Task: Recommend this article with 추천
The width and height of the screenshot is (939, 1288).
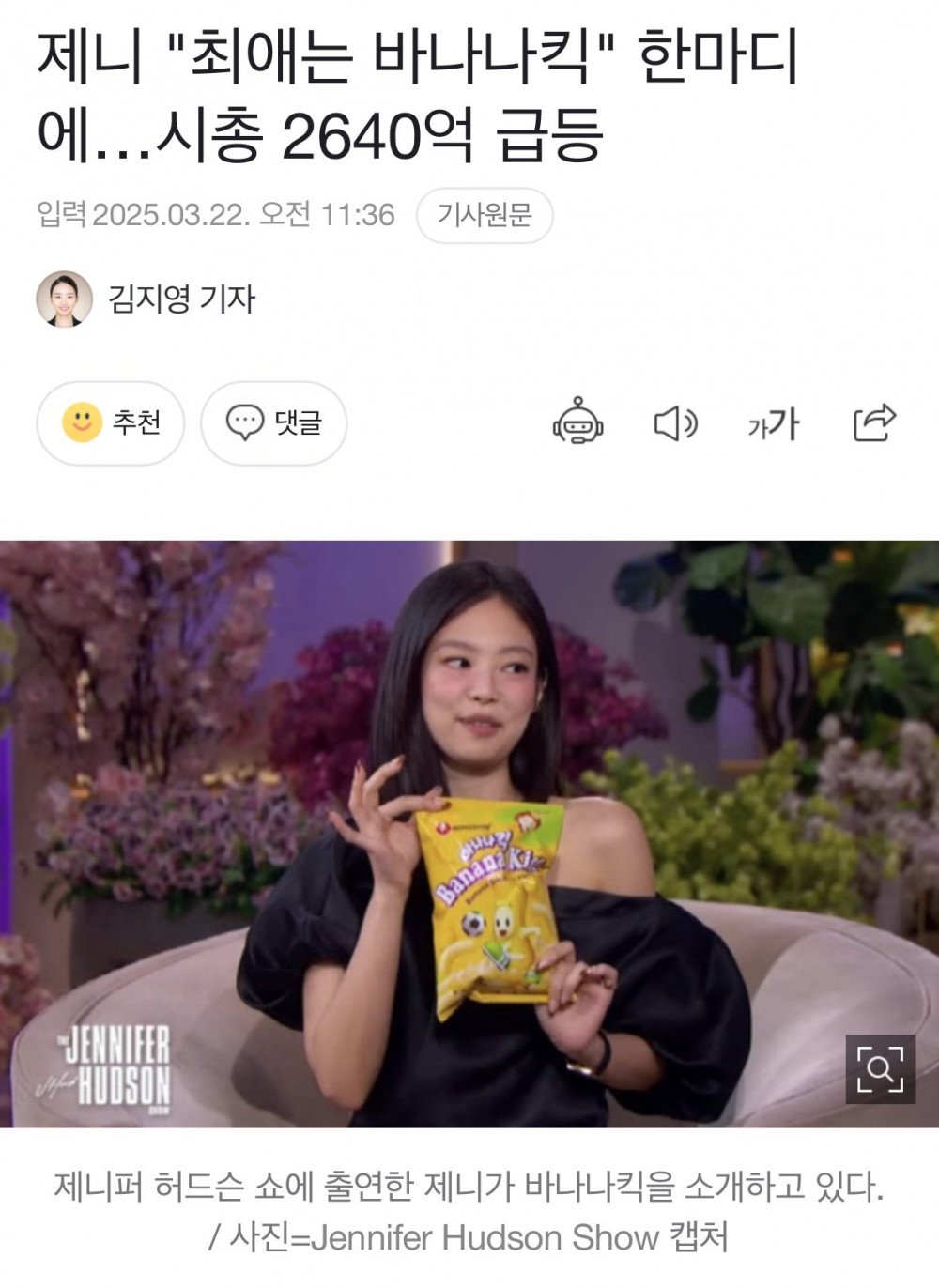Action: click(x=111, y=423)
